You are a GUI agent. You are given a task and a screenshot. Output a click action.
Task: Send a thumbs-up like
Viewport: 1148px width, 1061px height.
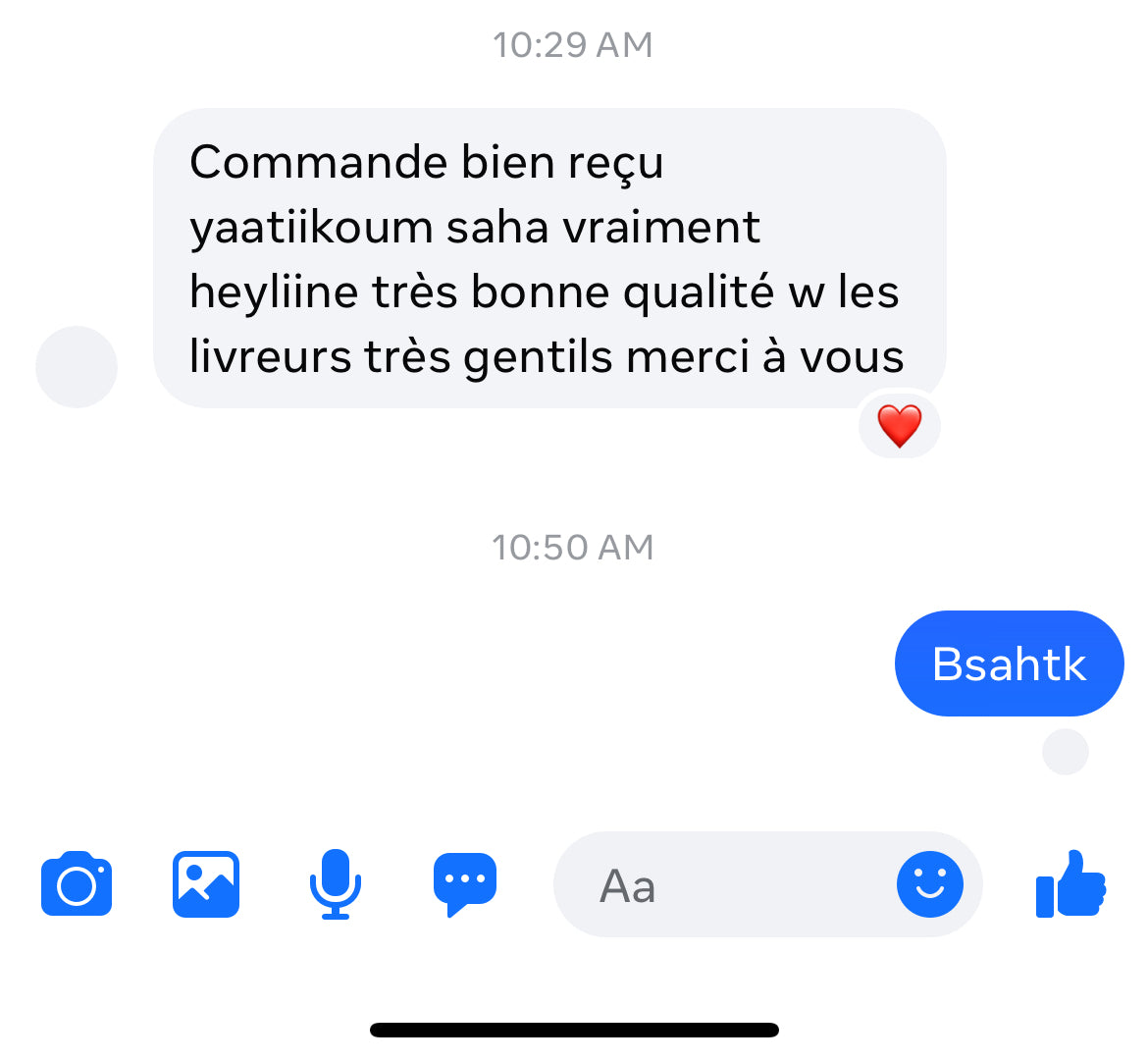pyautogui.click(x=1070, y=884)
